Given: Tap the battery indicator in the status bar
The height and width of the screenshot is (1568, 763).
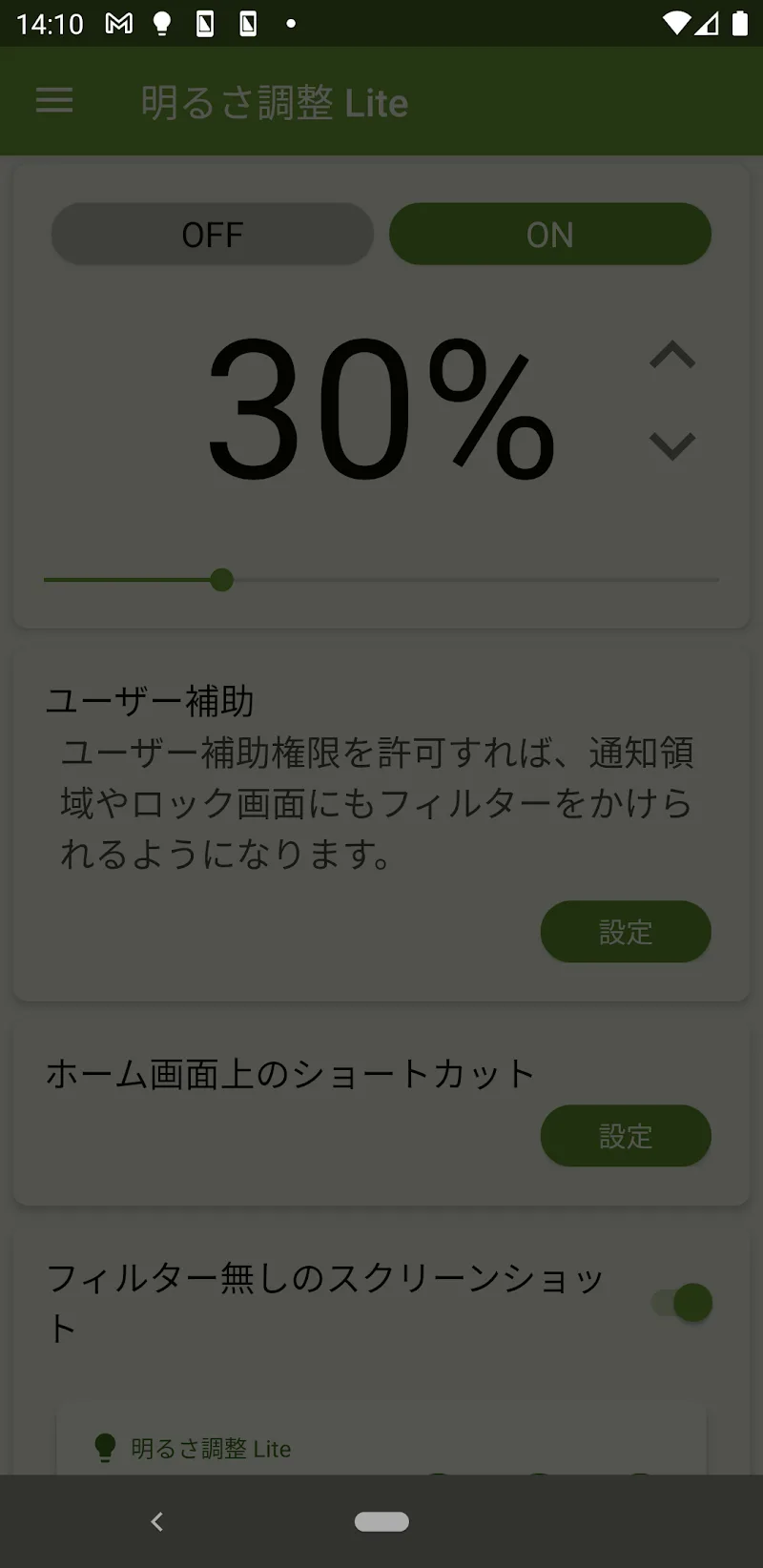Looking at the screenshot, I should point(738,21).
